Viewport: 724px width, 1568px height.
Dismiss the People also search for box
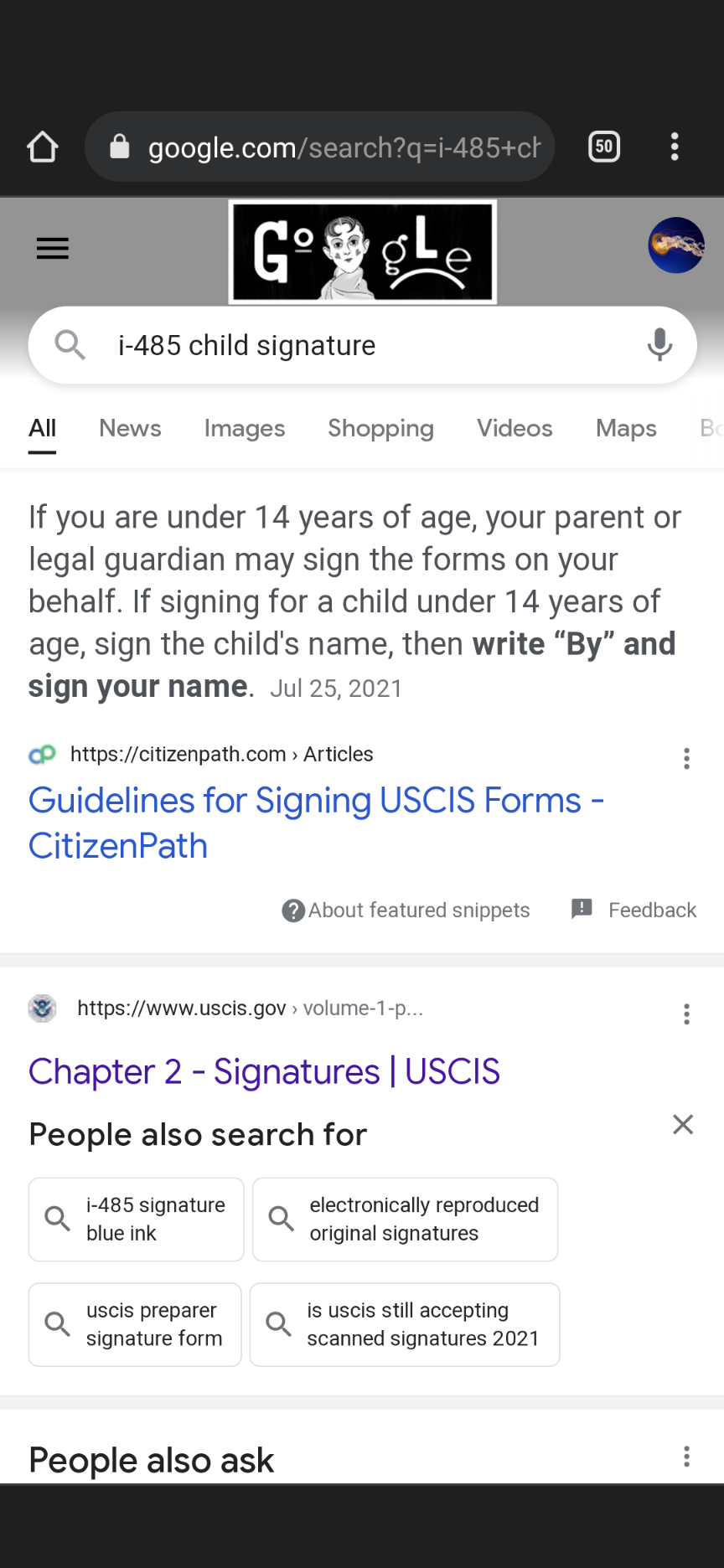(683, 1124)
